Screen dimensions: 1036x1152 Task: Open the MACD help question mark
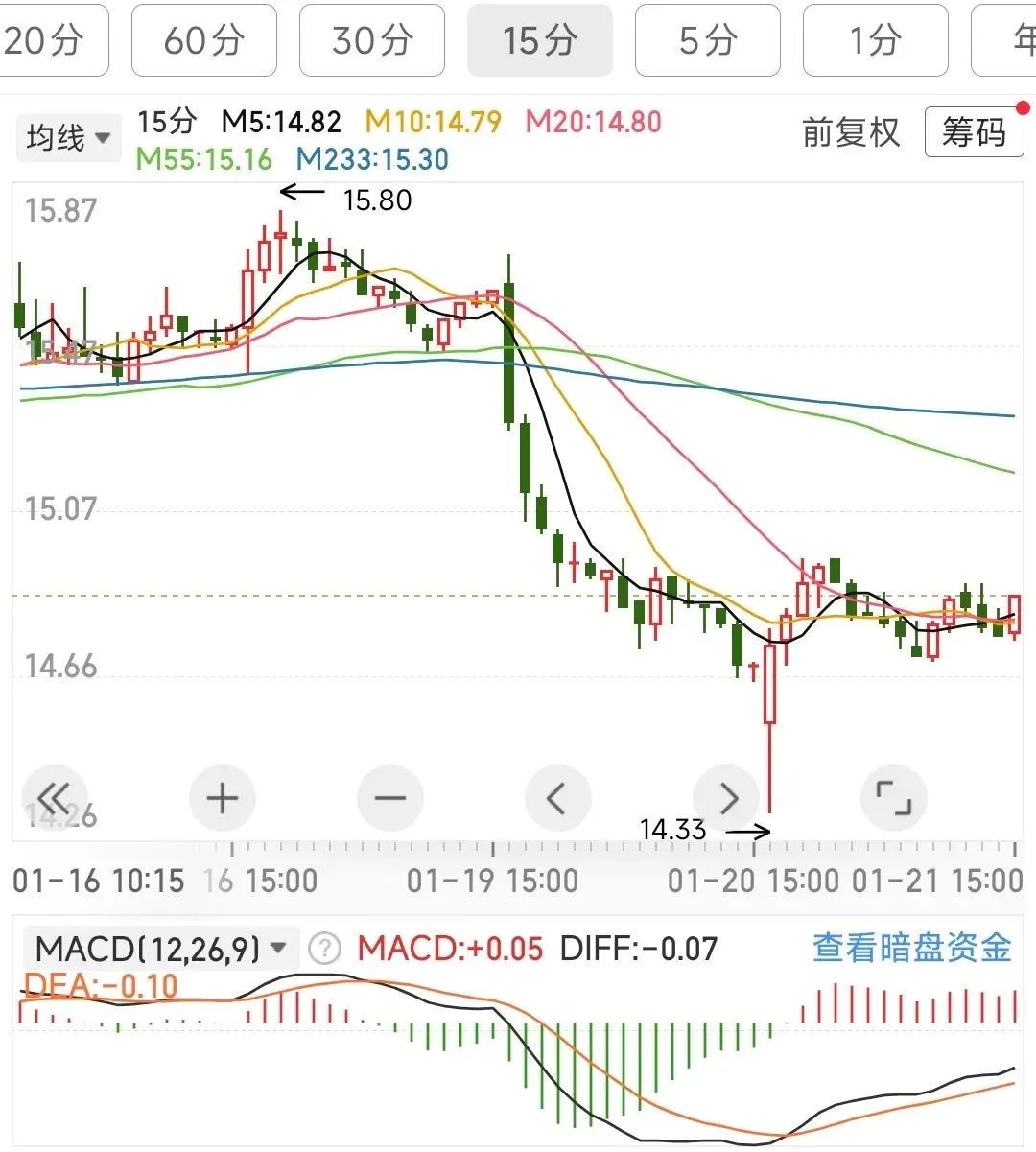325,950
